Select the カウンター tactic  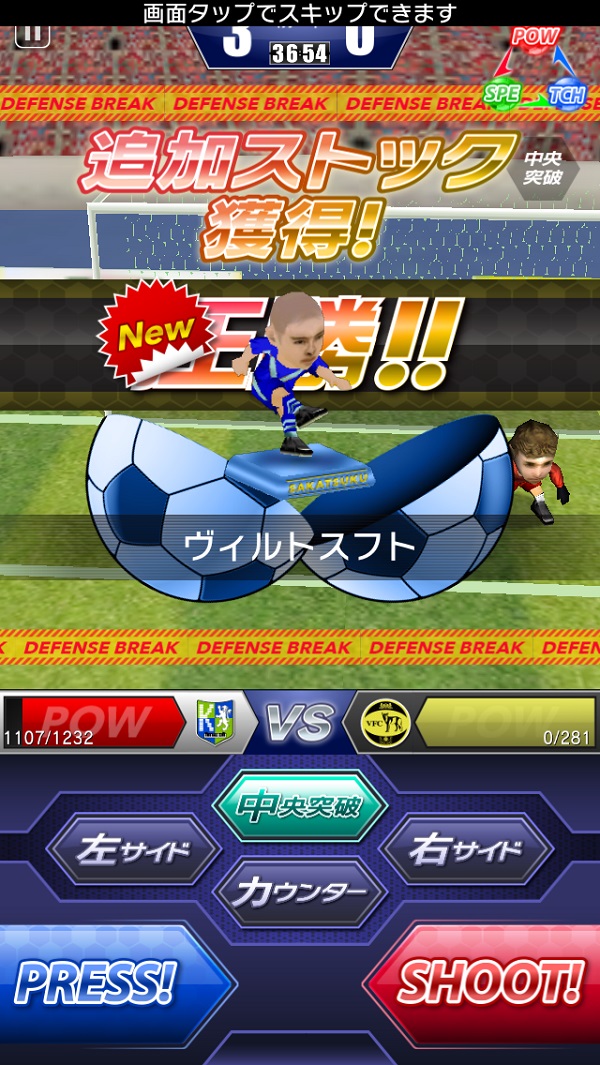coord(299,893)
